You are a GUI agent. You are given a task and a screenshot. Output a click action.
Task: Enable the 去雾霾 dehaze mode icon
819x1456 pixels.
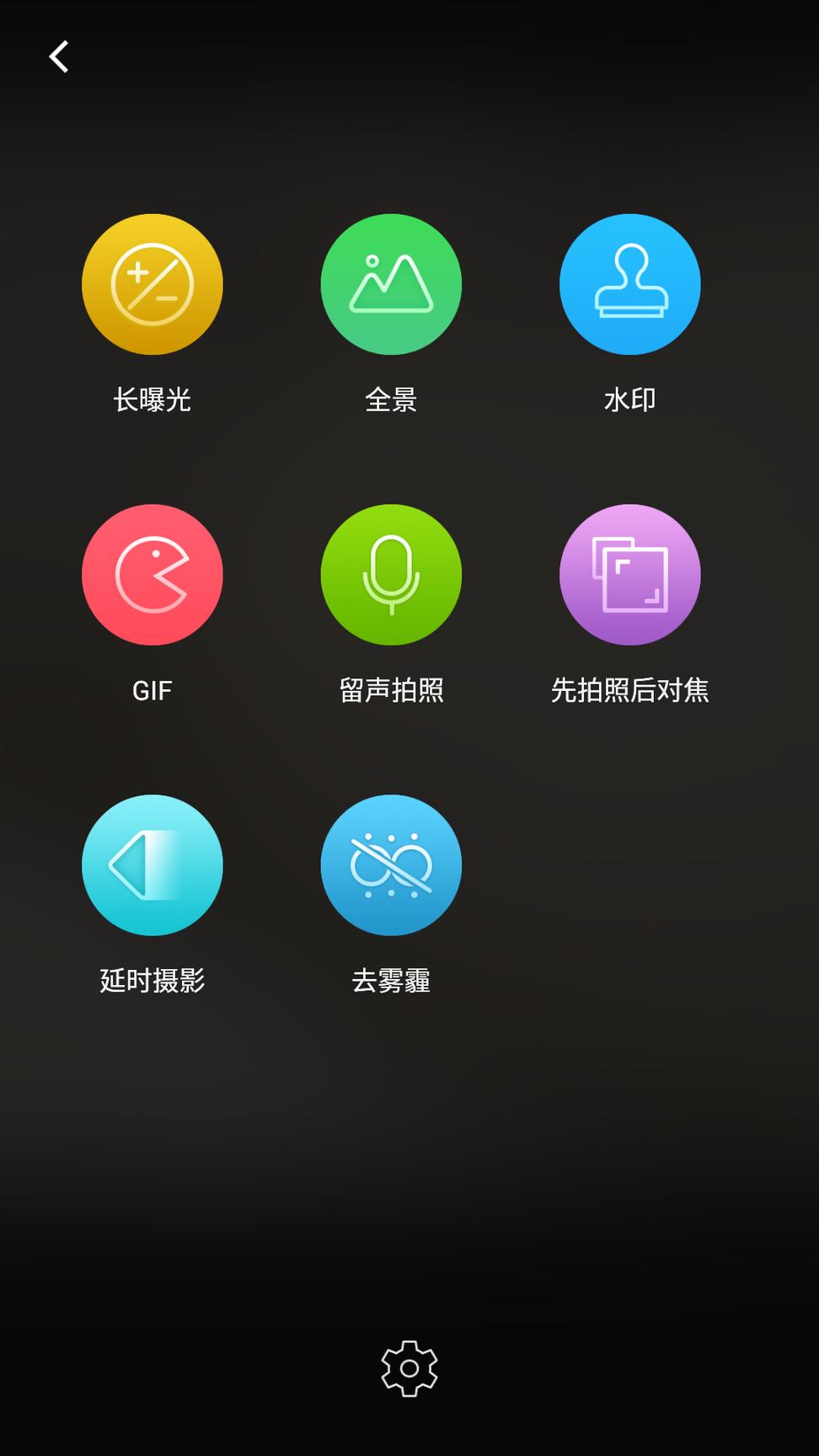point(390,865)
